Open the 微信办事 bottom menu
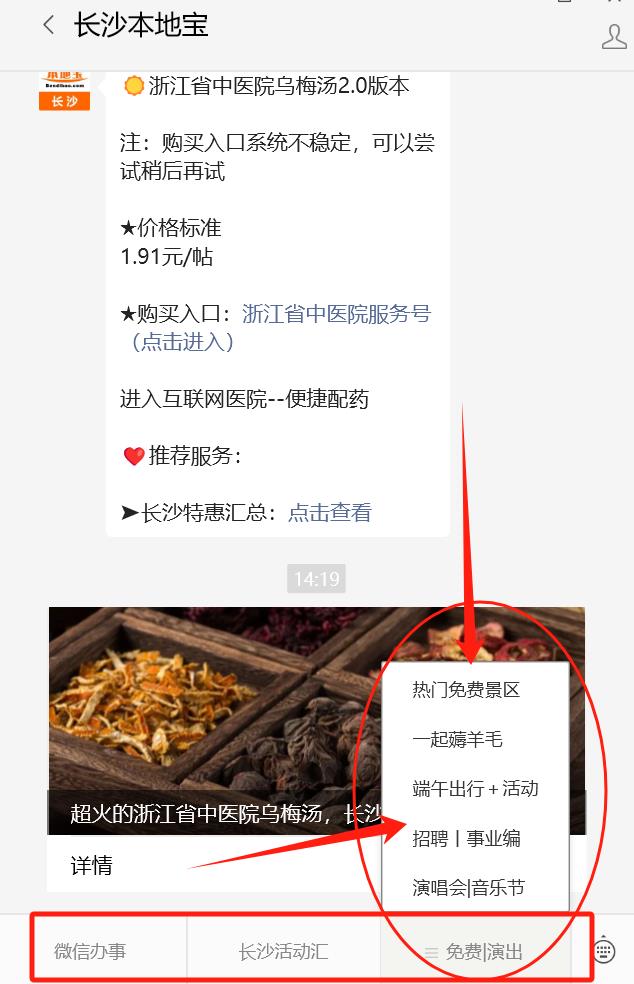This screenshot has width=634, height=984. coord(90,951)
